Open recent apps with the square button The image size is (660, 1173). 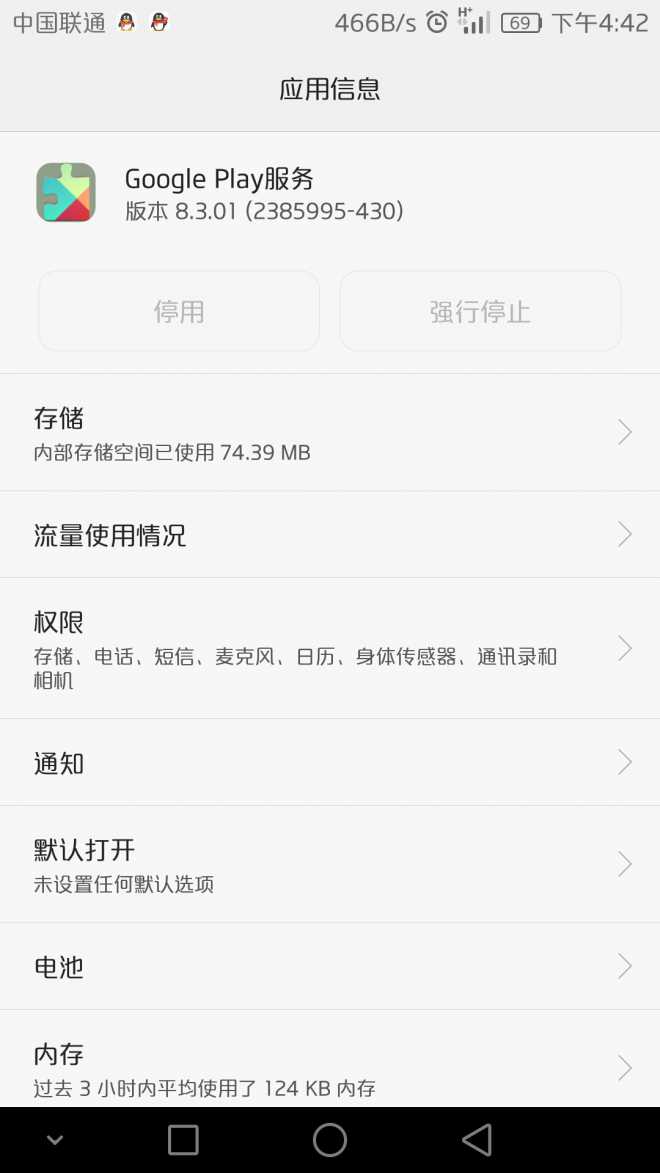[x=183, y=1140]
